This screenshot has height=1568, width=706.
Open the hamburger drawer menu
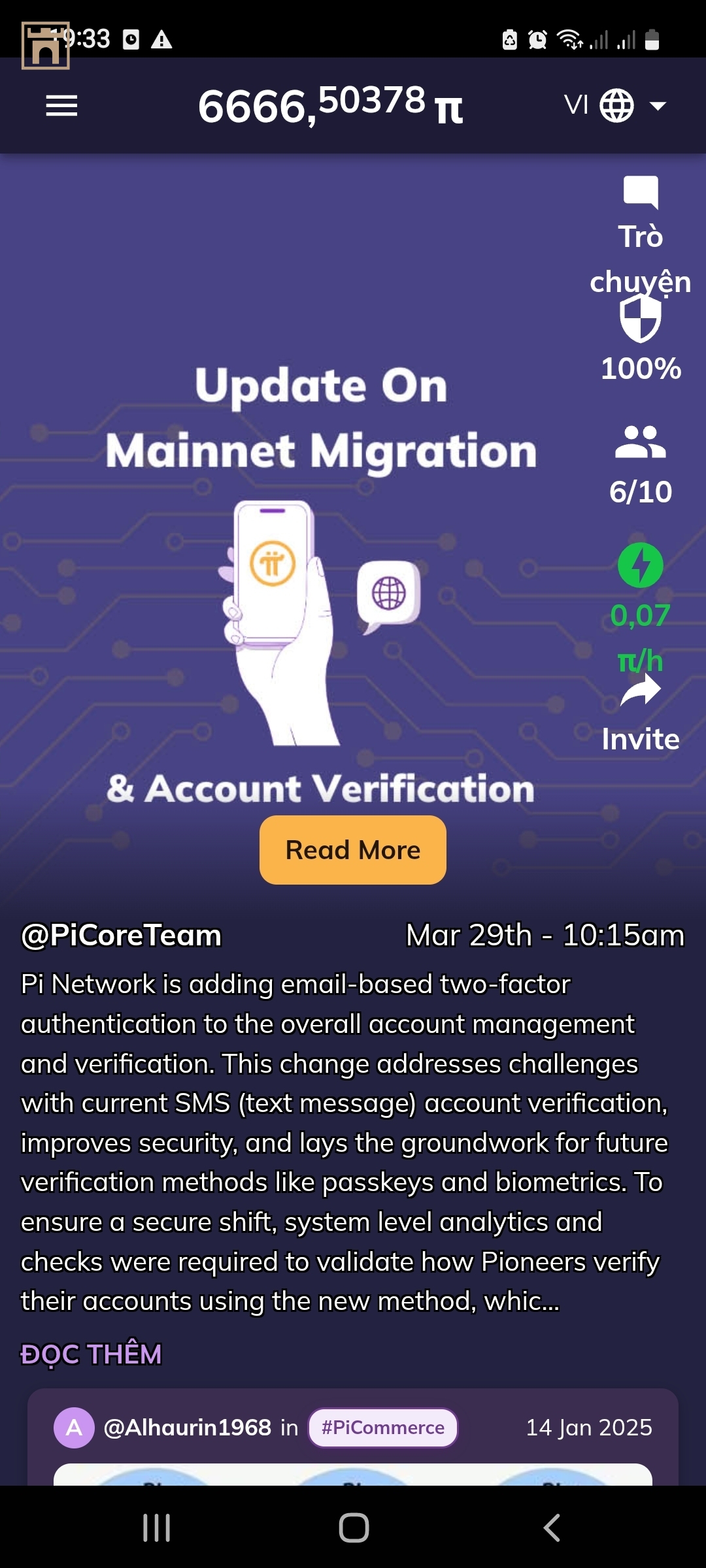click(x=61, y=106)
